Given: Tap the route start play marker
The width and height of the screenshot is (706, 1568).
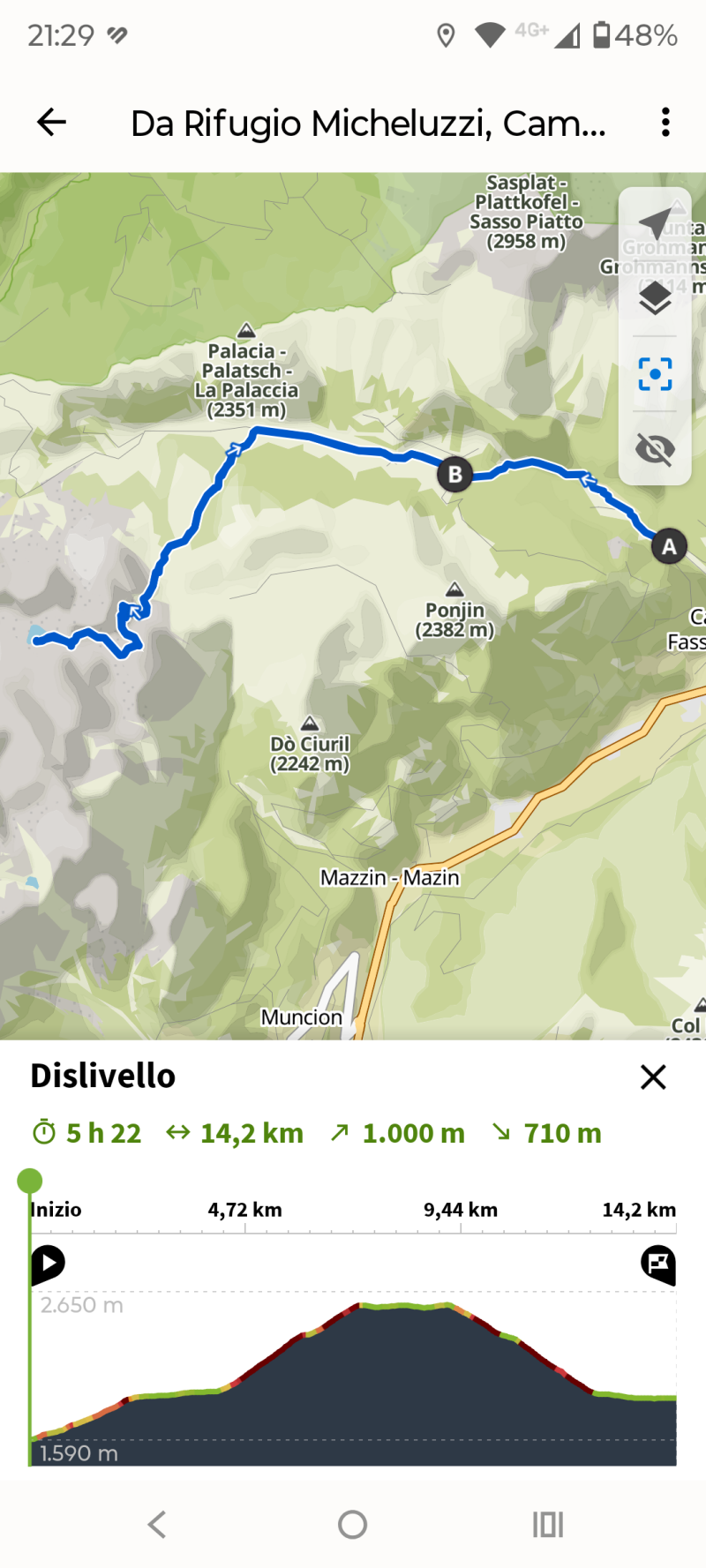Looking at the screenshot, I should tap(48, 1264).
